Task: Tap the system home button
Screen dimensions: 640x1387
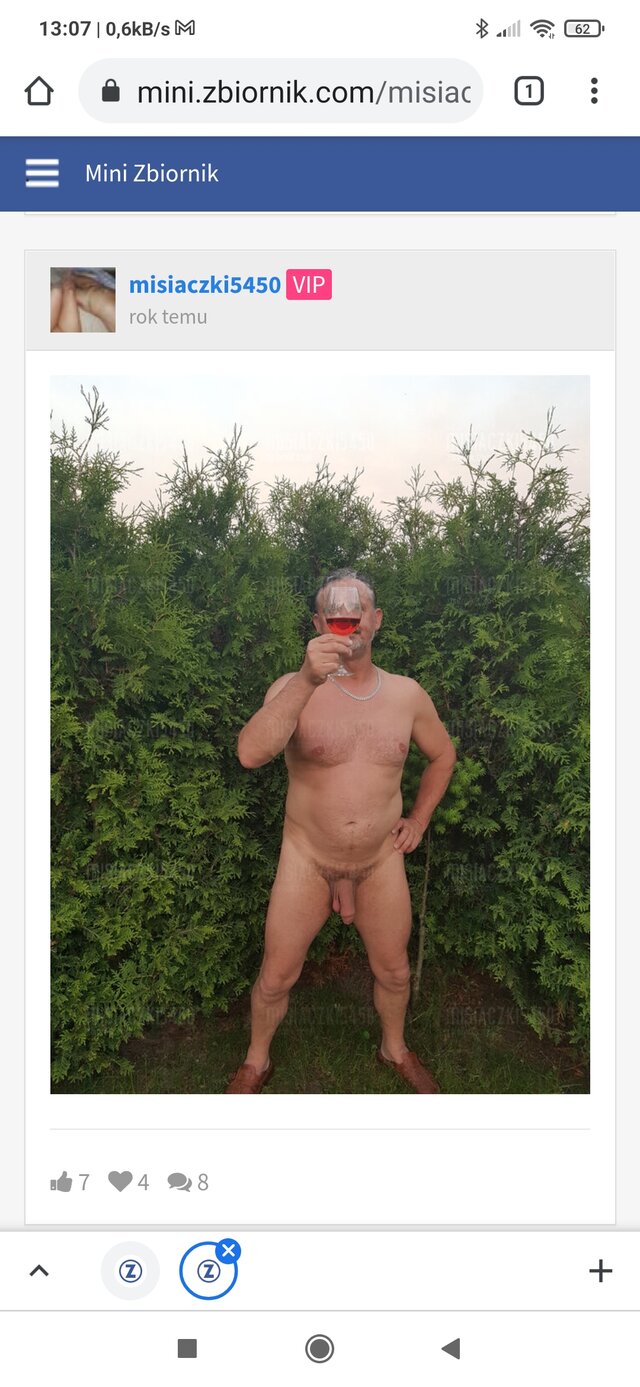Action: 320,1349
